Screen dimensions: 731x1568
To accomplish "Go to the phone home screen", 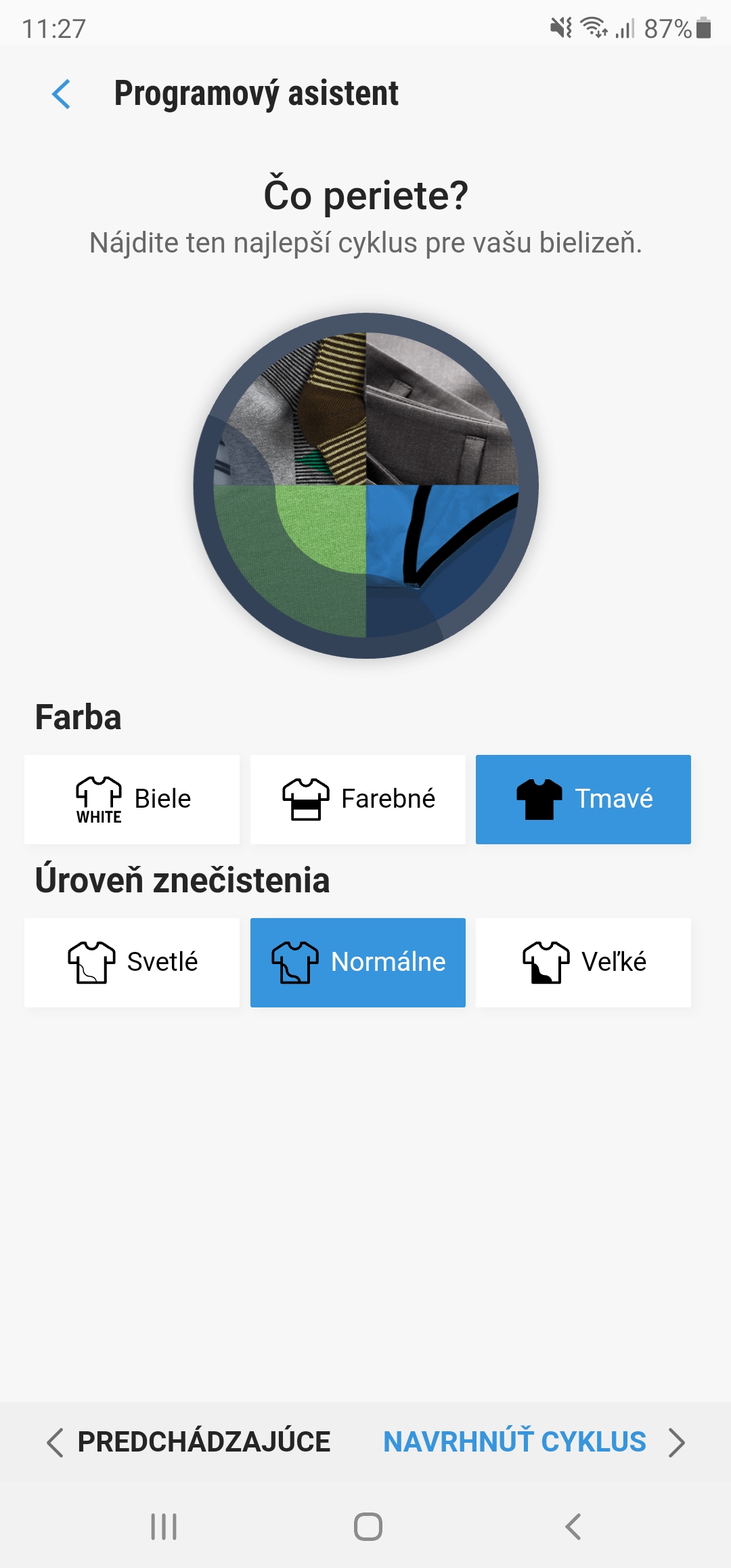I will [x=368, y=1527].
